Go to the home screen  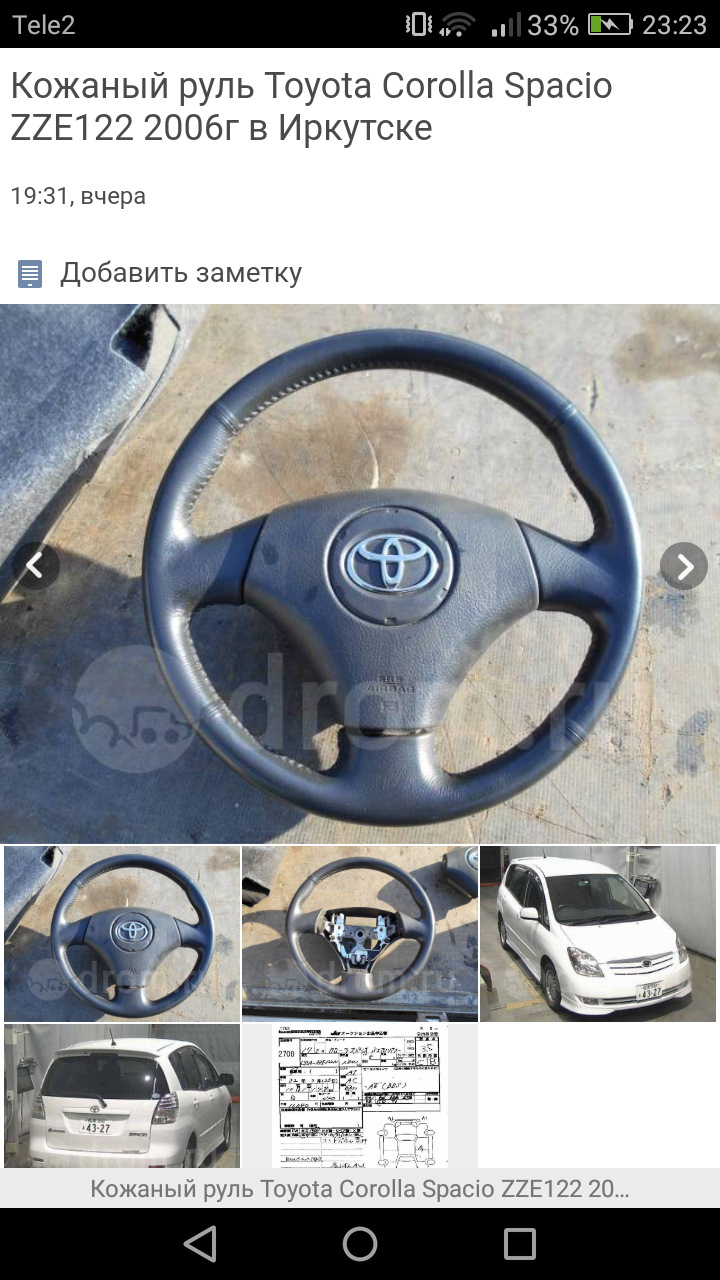click(x=360, y=1244)
